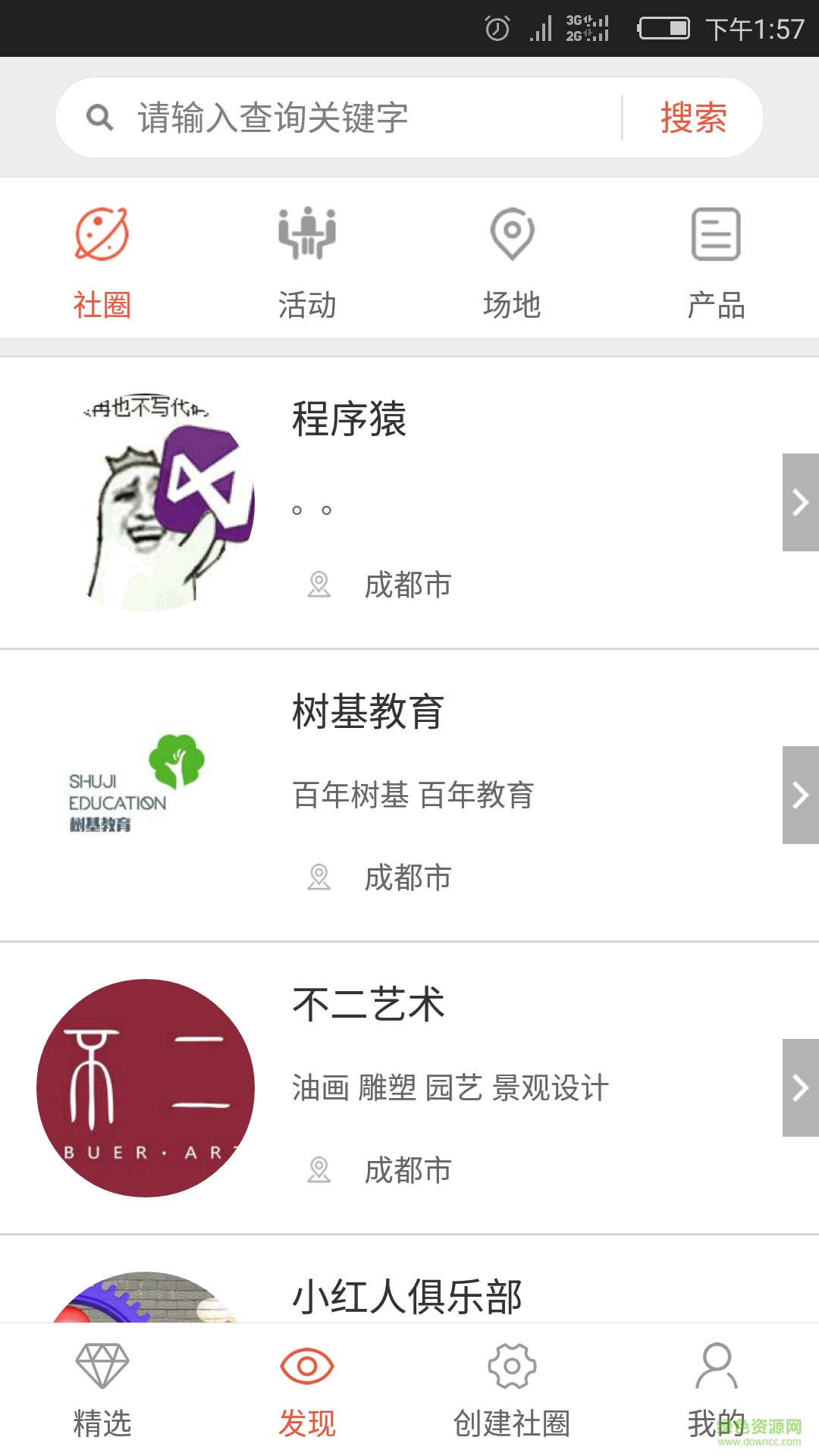This screenshot has height=1456, width=819.
Task: Click the location pin beside 成都市 under 程序猿
Action: tap(319, 585)
